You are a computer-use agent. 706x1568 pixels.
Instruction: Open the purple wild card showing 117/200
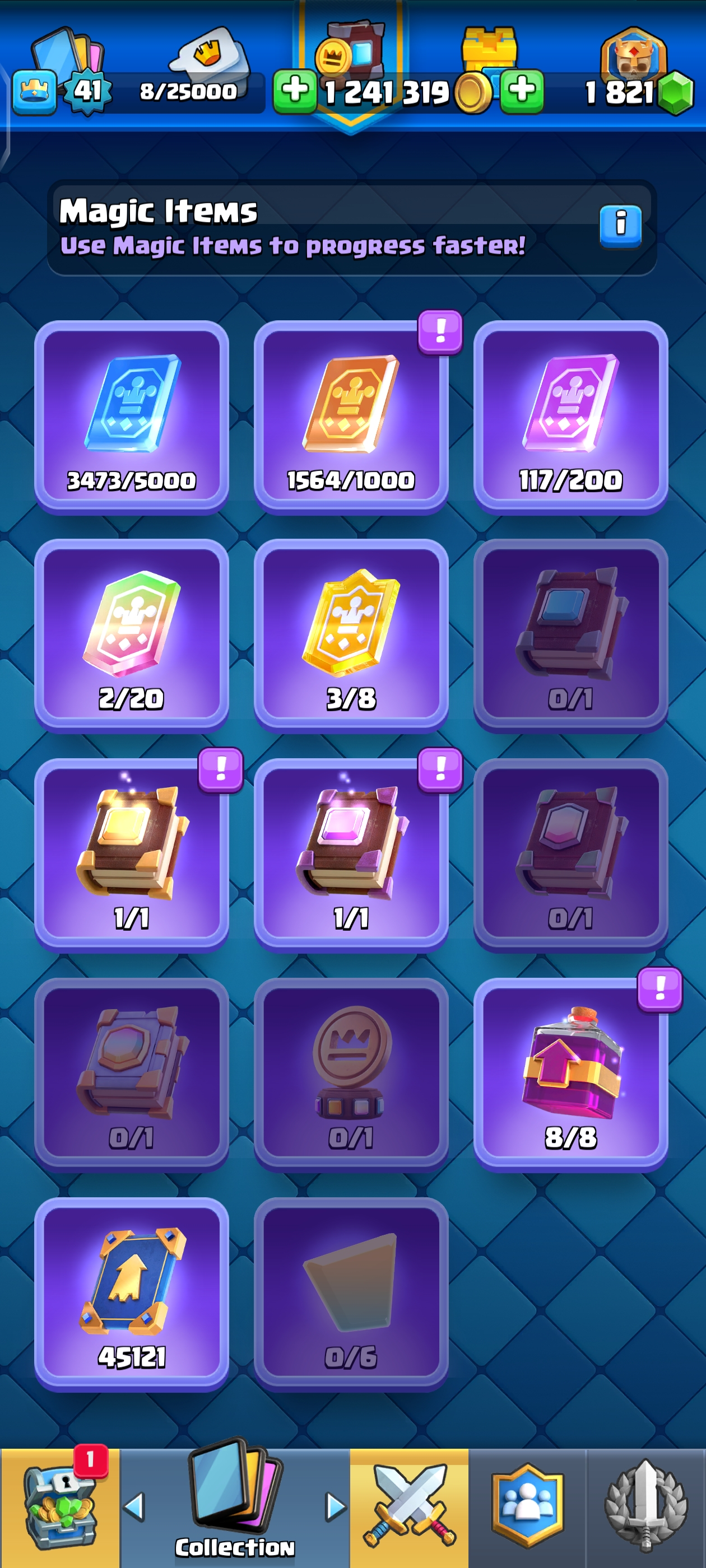point(571,417)
